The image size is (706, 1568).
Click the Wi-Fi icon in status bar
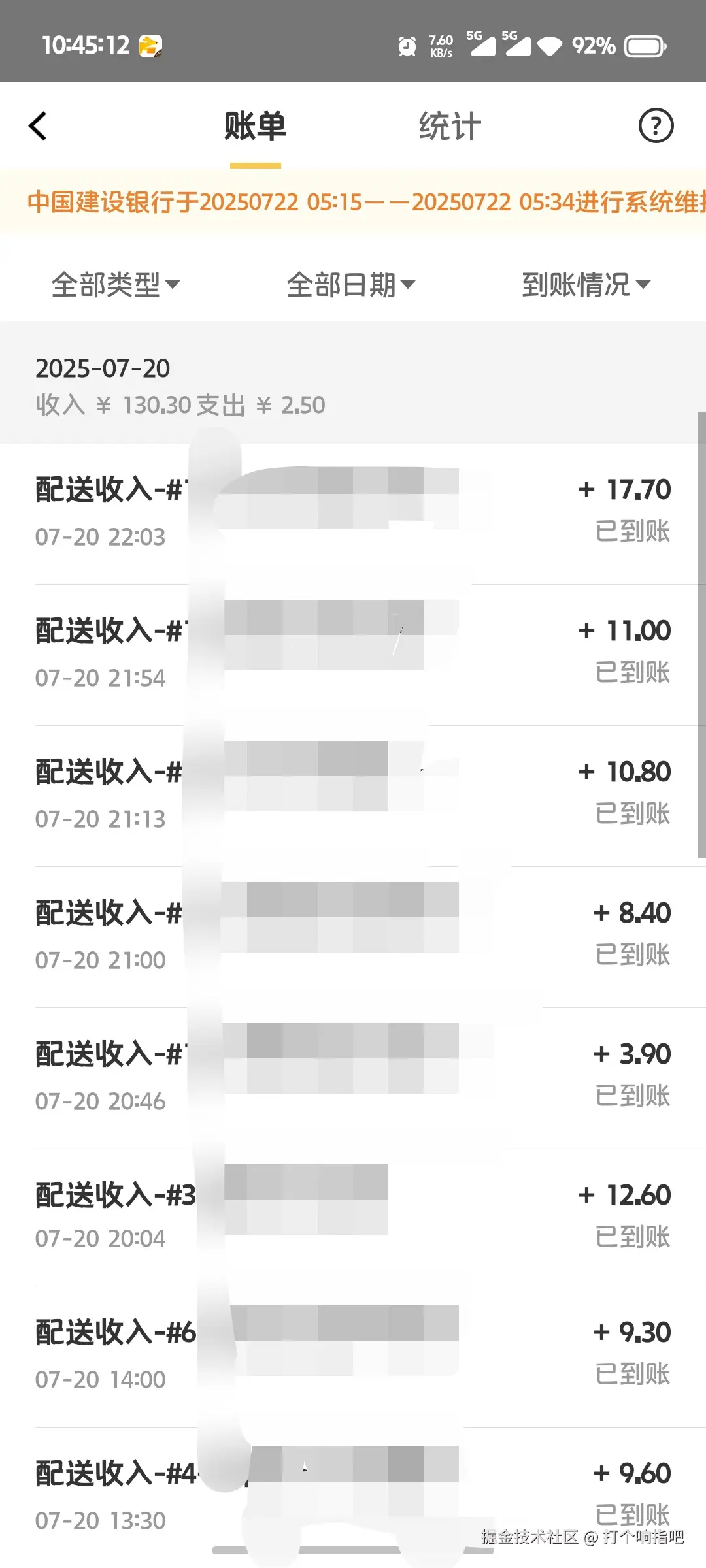pyautogui.click(x=552, y=46)
